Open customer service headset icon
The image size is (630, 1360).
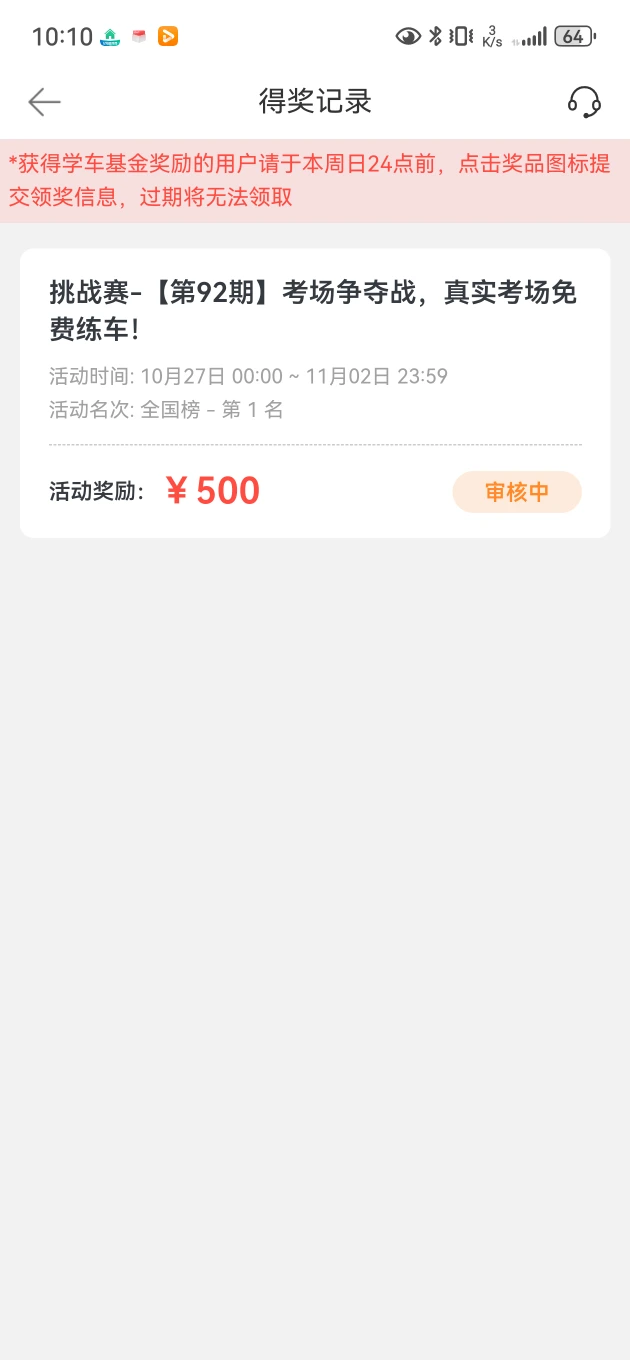[x=584, y=102]
